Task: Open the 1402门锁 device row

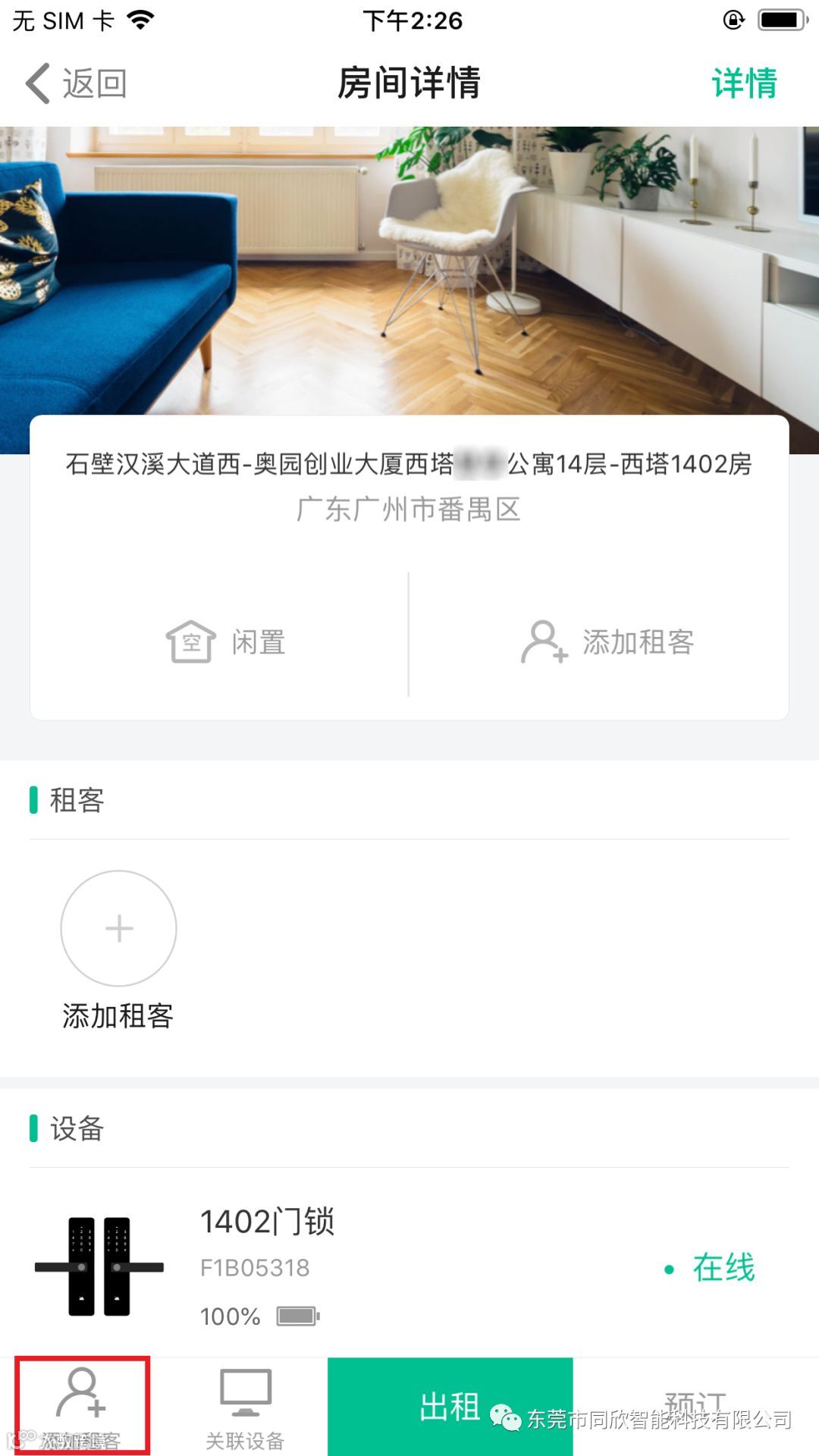Action: tap(409, 1266)
